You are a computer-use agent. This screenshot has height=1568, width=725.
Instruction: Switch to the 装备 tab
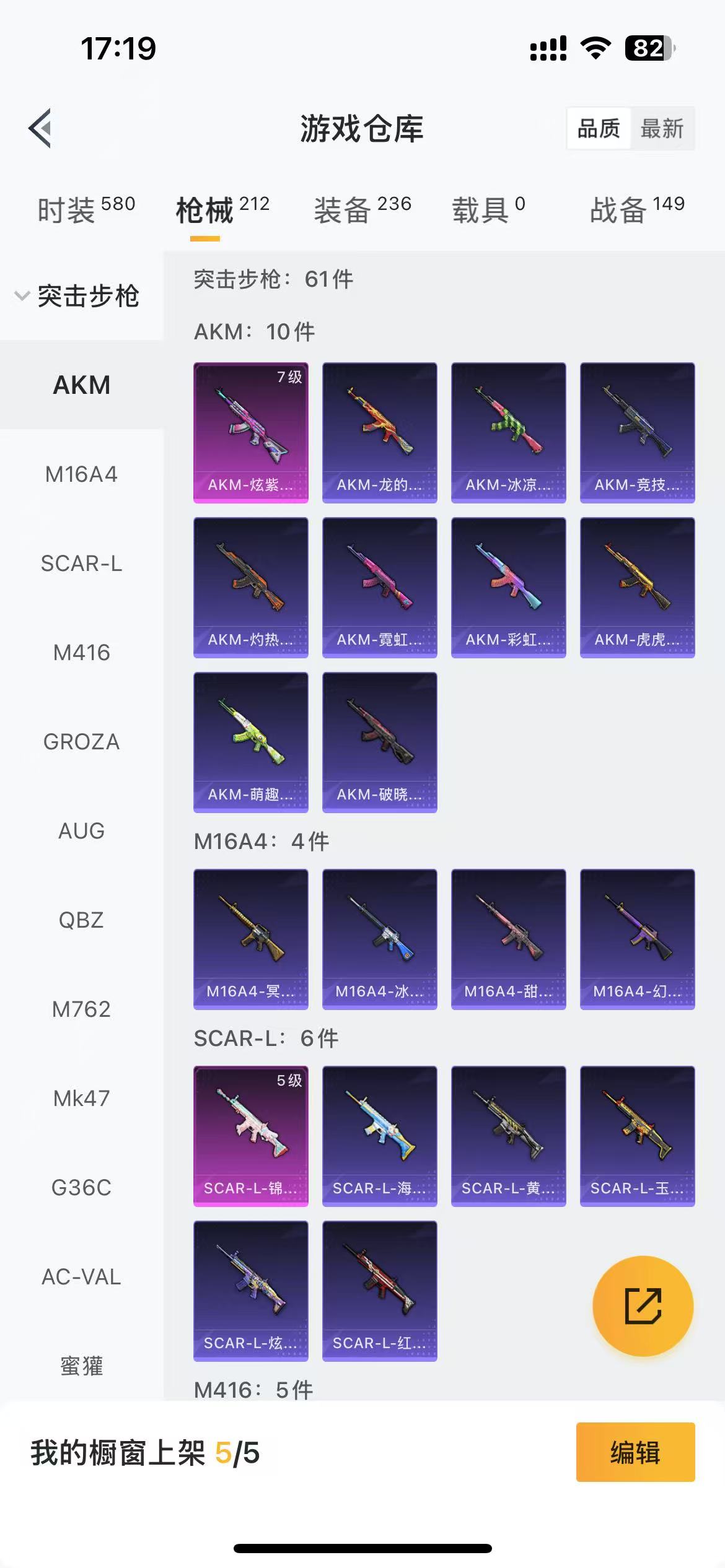362,209
